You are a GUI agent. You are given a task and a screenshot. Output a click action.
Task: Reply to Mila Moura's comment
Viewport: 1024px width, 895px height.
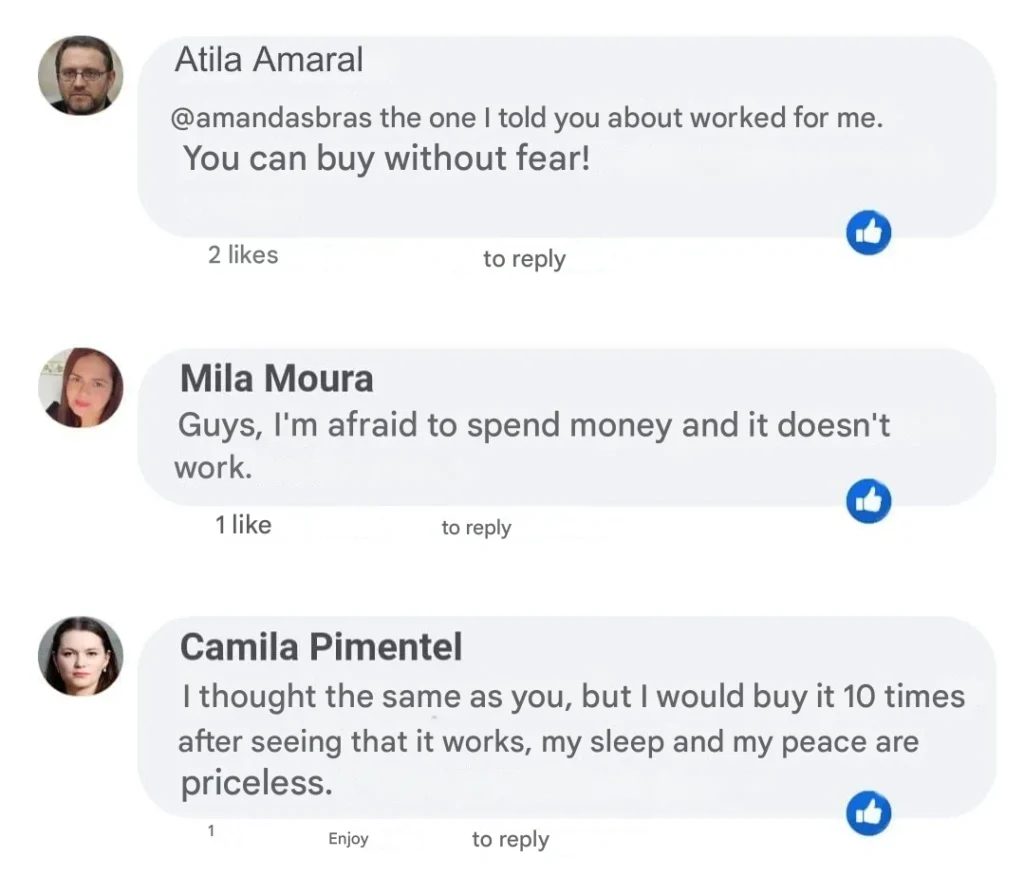(x=476, y=528)
